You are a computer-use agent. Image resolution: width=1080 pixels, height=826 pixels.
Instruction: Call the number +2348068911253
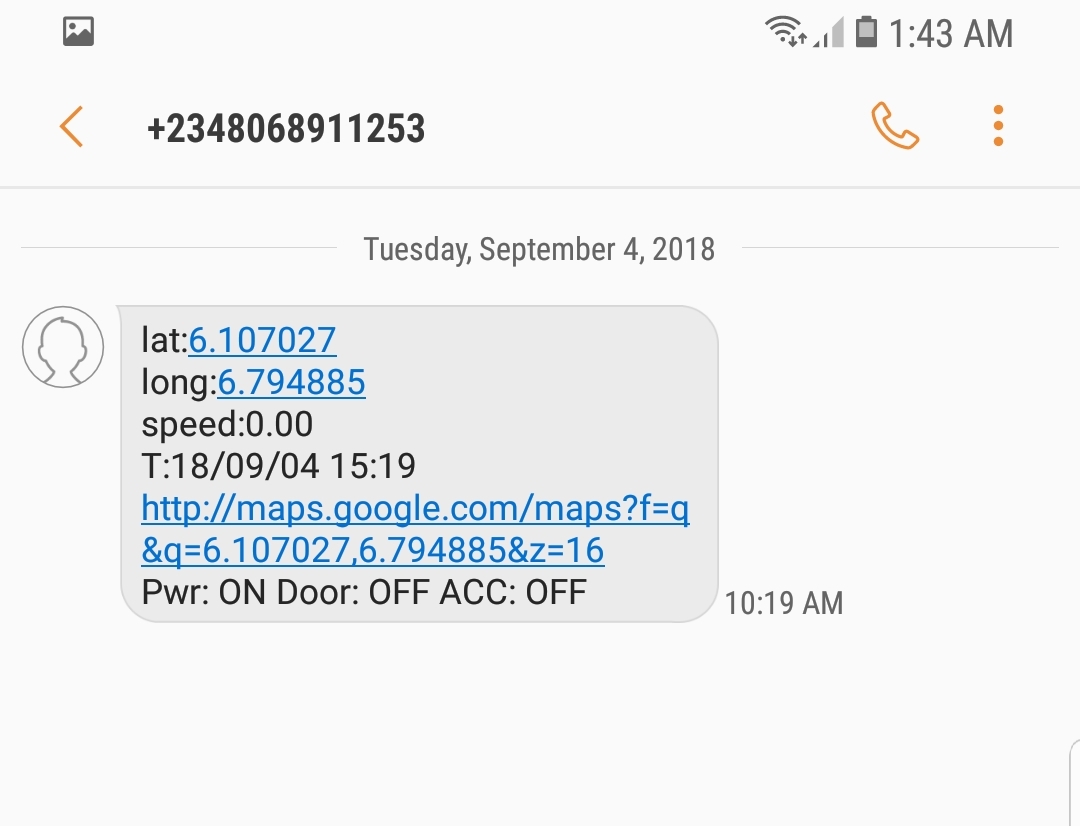[x=894, y=127]
